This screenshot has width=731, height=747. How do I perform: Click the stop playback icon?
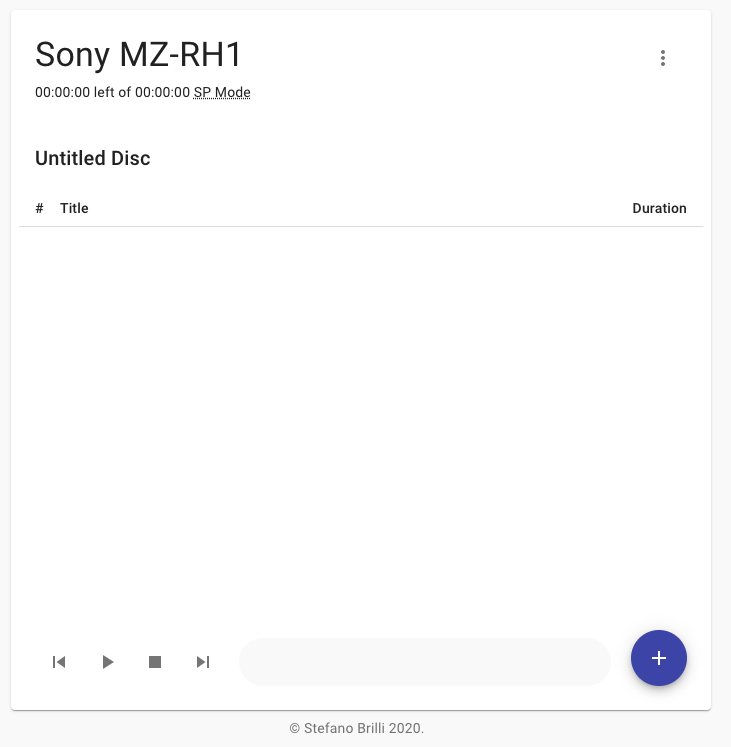[155, 661]
